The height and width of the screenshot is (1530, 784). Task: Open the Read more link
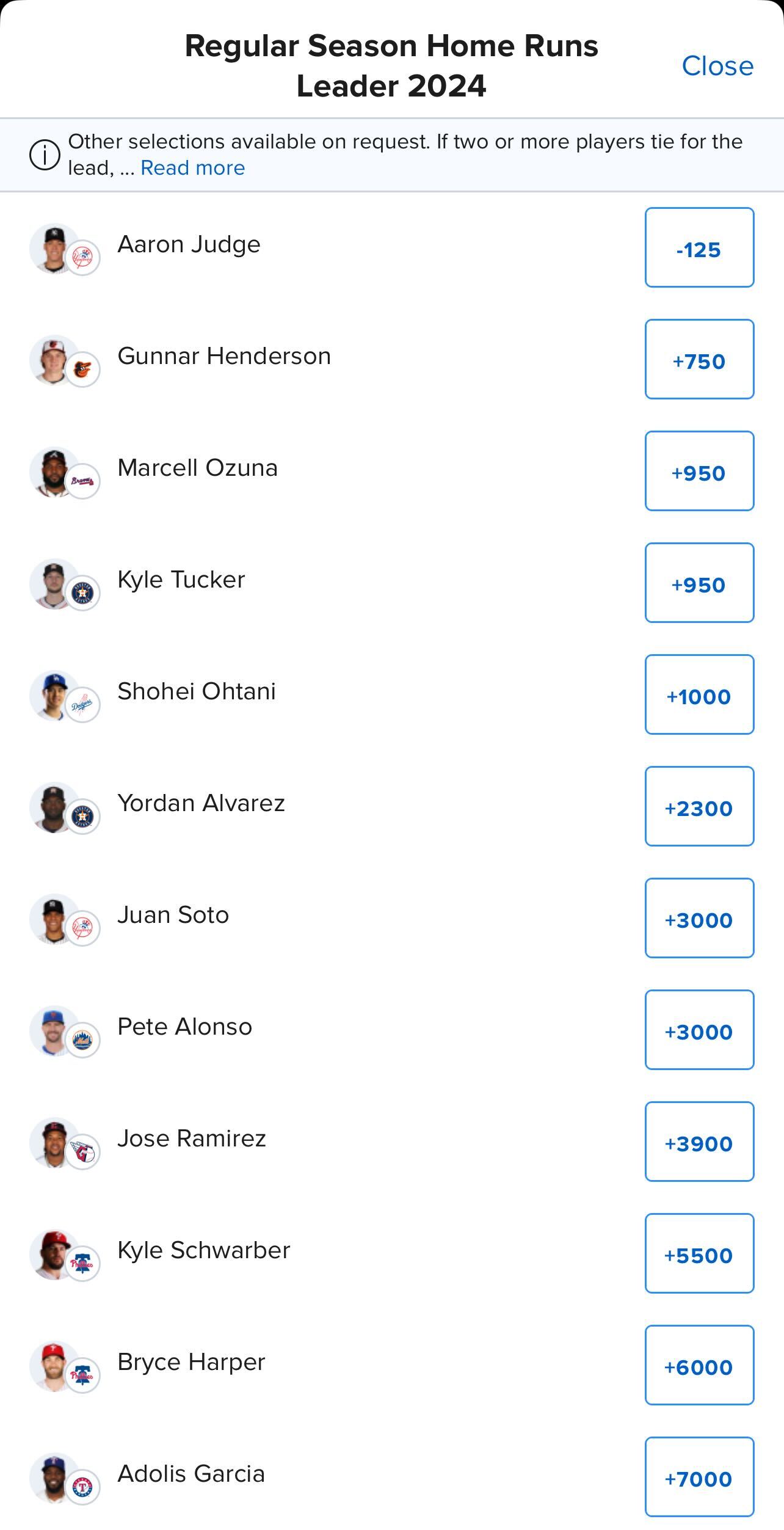click(192, 168)
